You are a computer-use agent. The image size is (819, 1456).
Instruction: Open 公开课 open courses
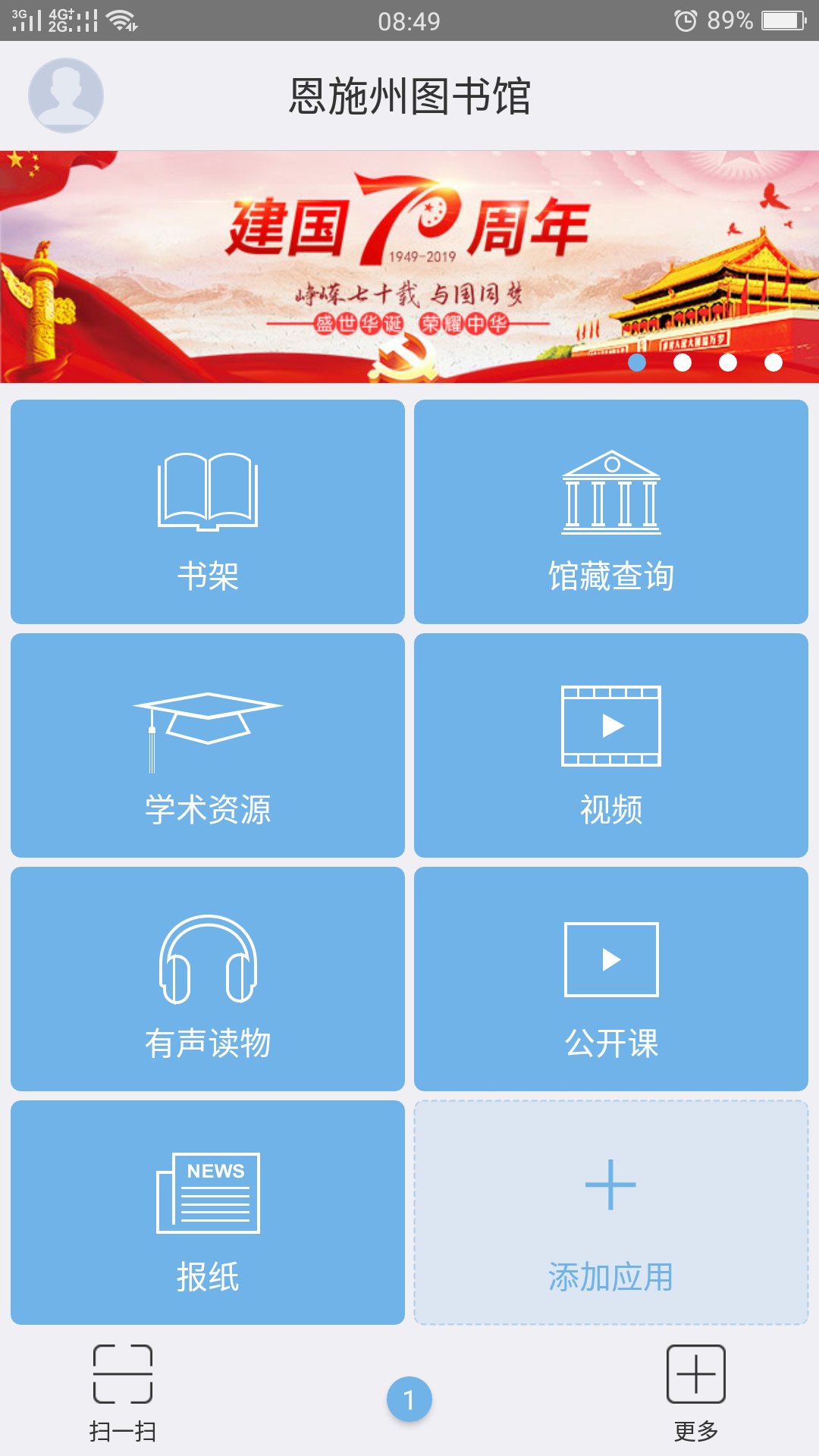611,979
